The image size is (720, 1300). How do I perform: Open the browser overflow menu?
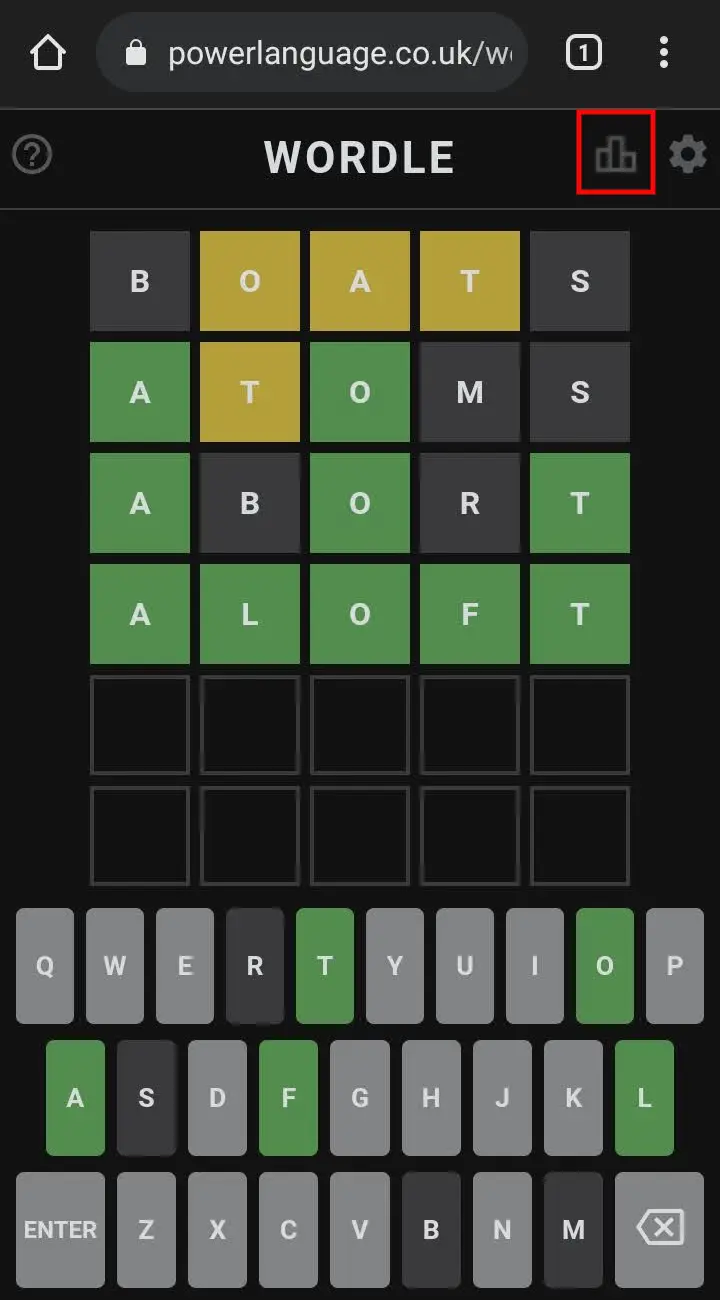coord(663,52)
